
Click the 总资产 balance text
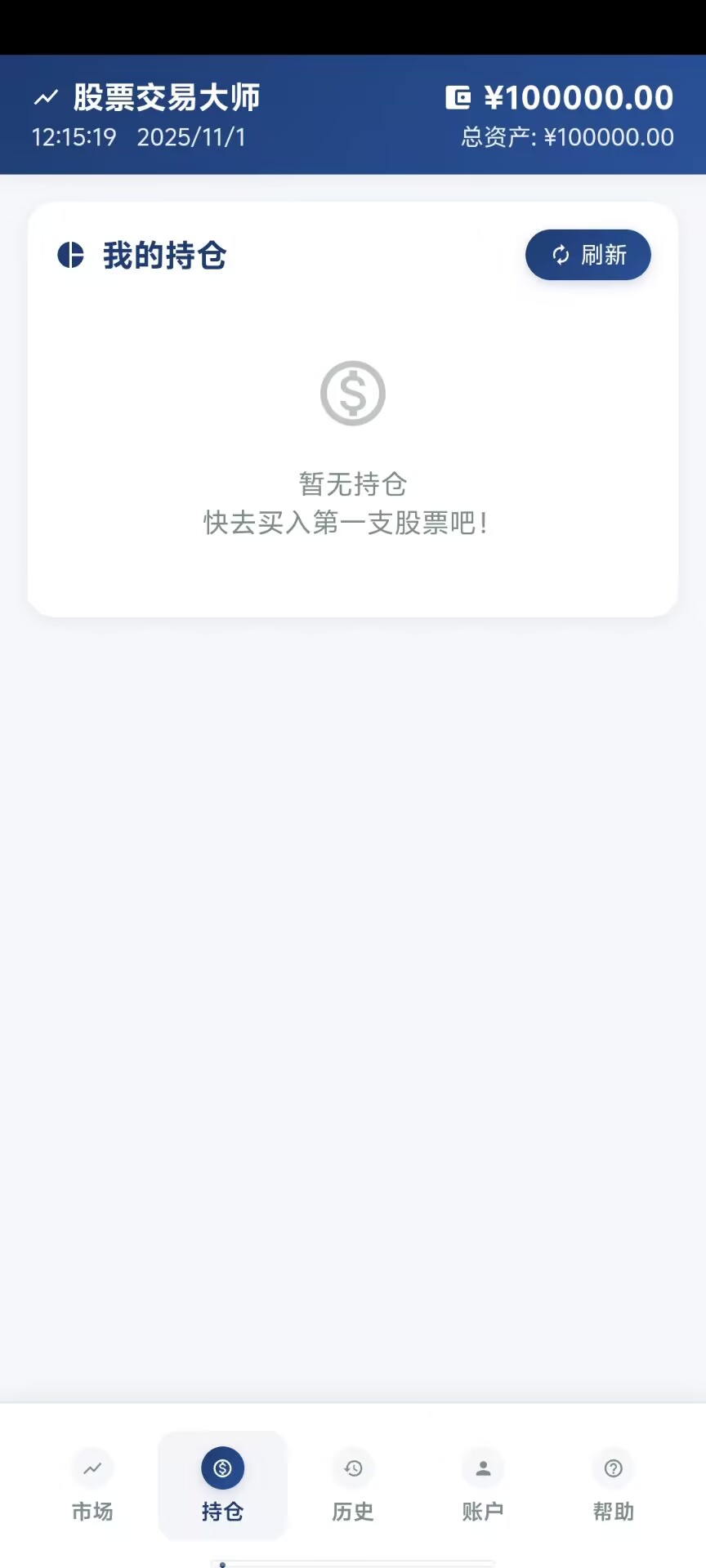point(565,137)
